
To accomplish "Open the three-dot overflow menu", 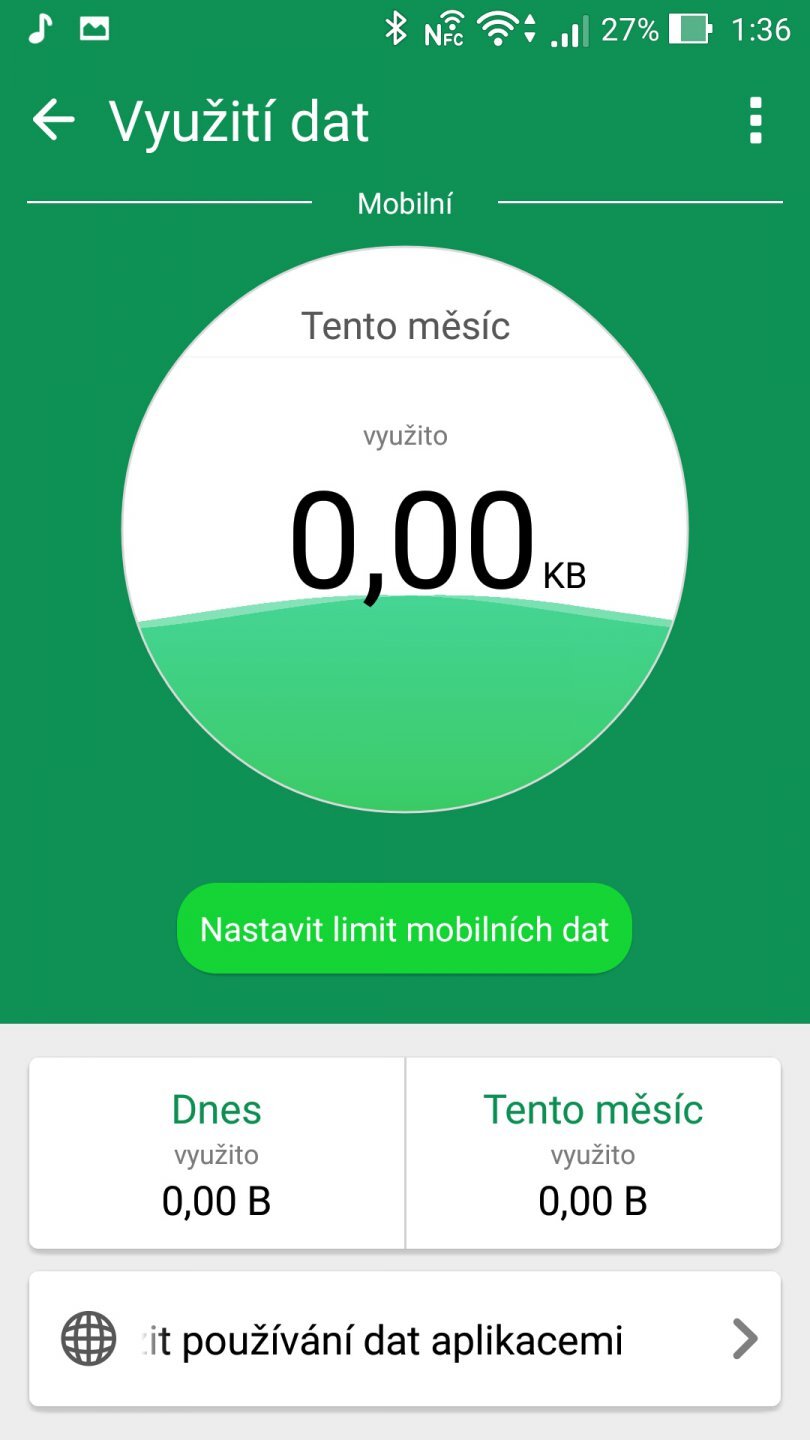I will tap(755, 121).
